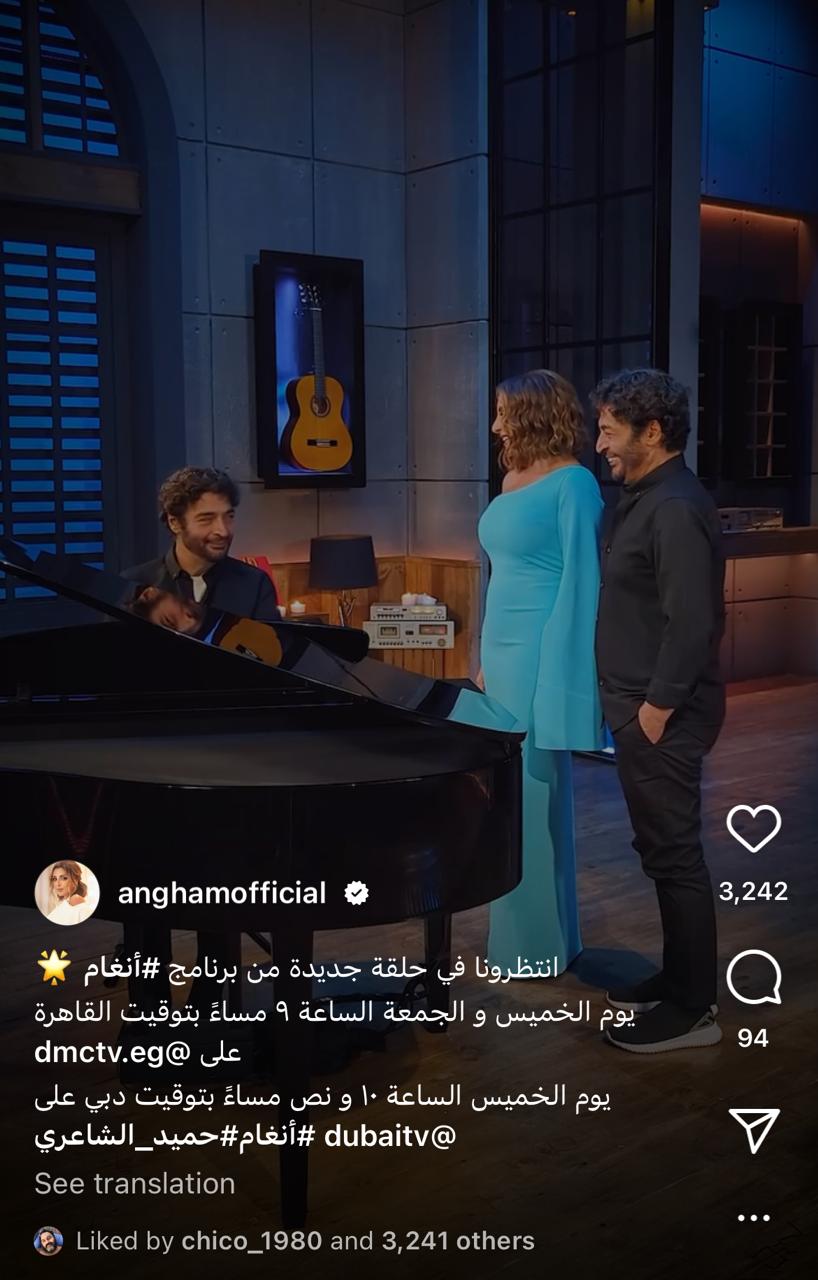
Task: Open the @dubaitv mention in the caption
Action: point(390,1137)
